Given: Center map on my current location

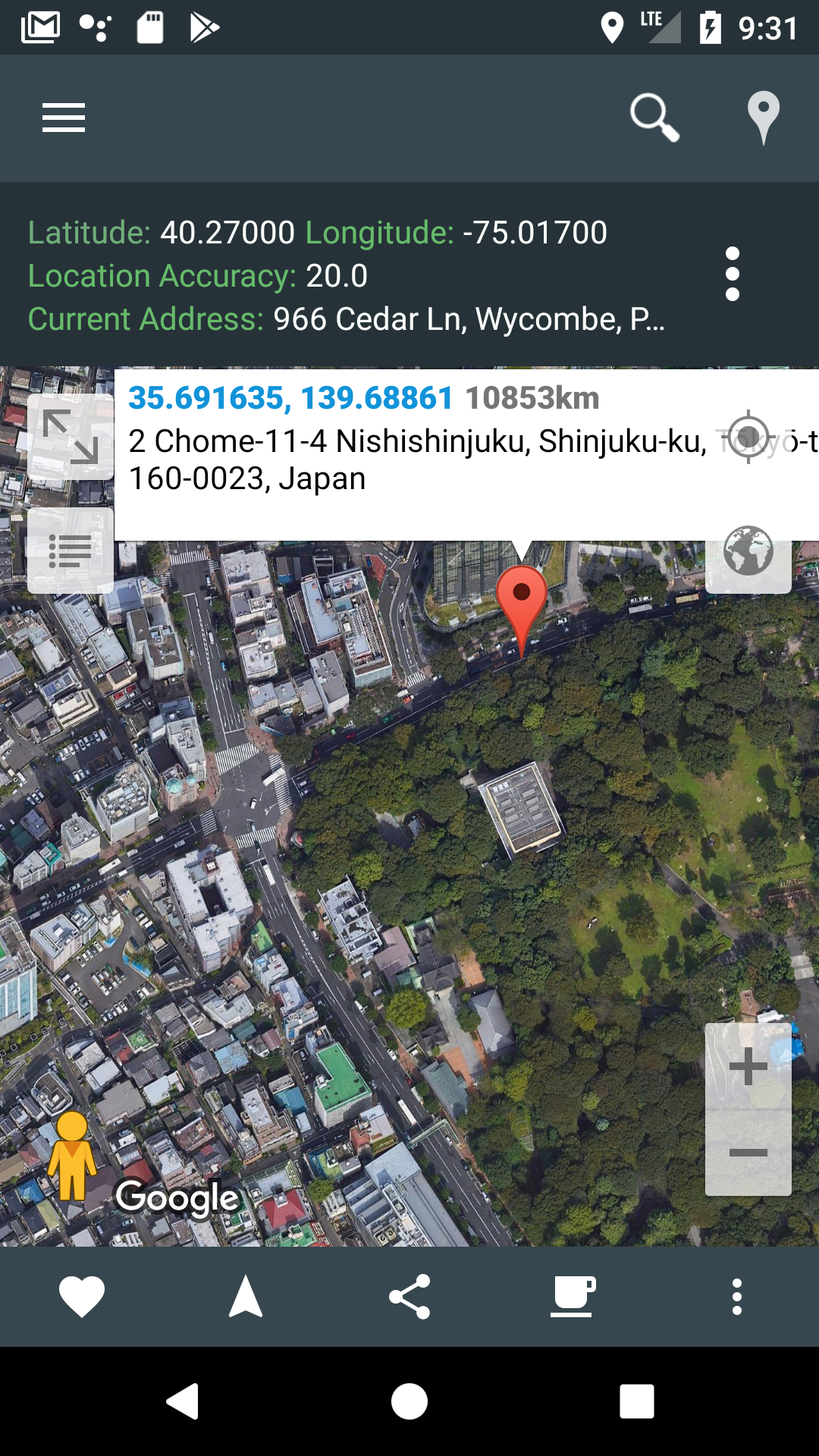Looking at the screenshot, I should pos(748,437).
